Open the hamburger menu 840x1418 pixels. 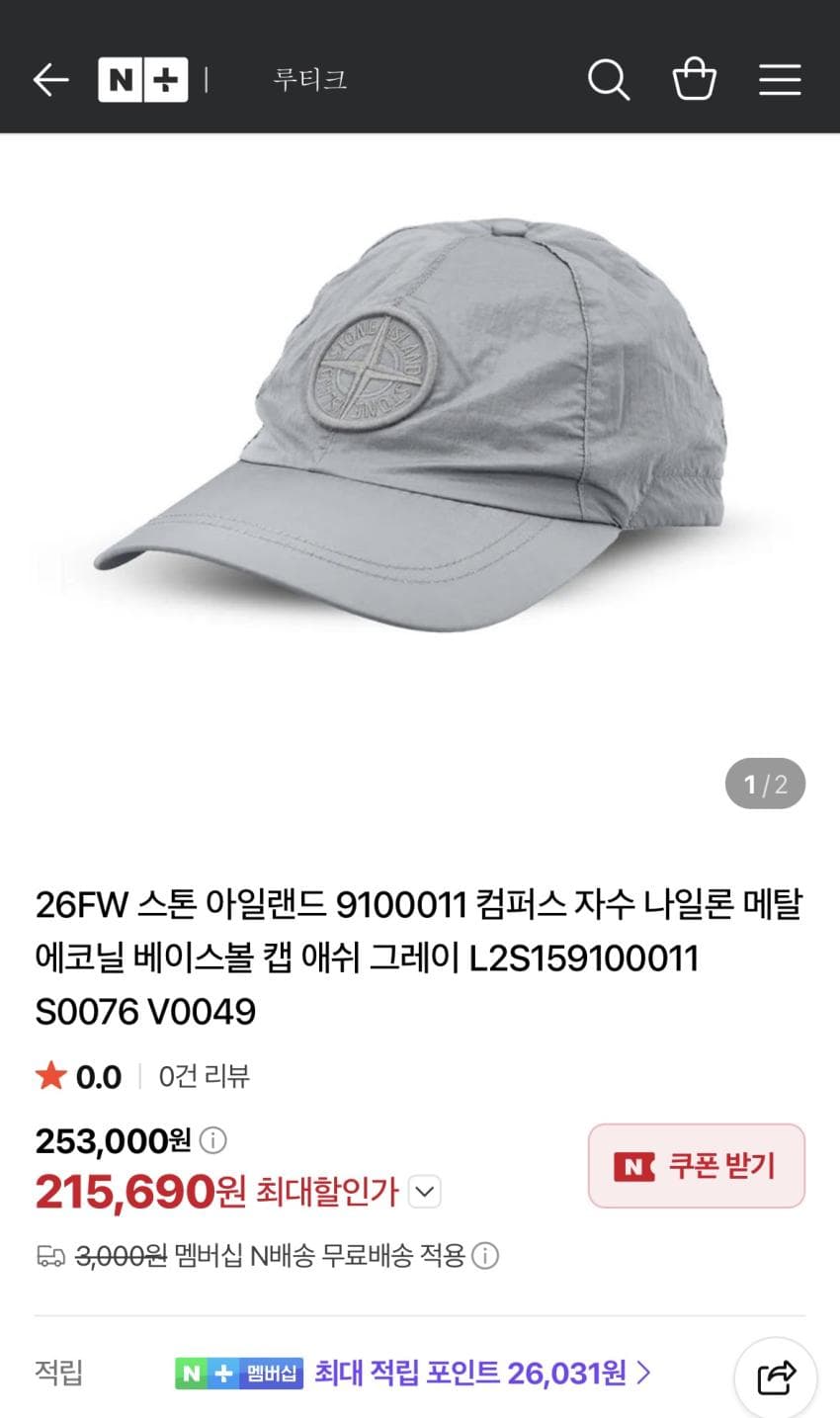pyautogui.click(x=779, y=79)
